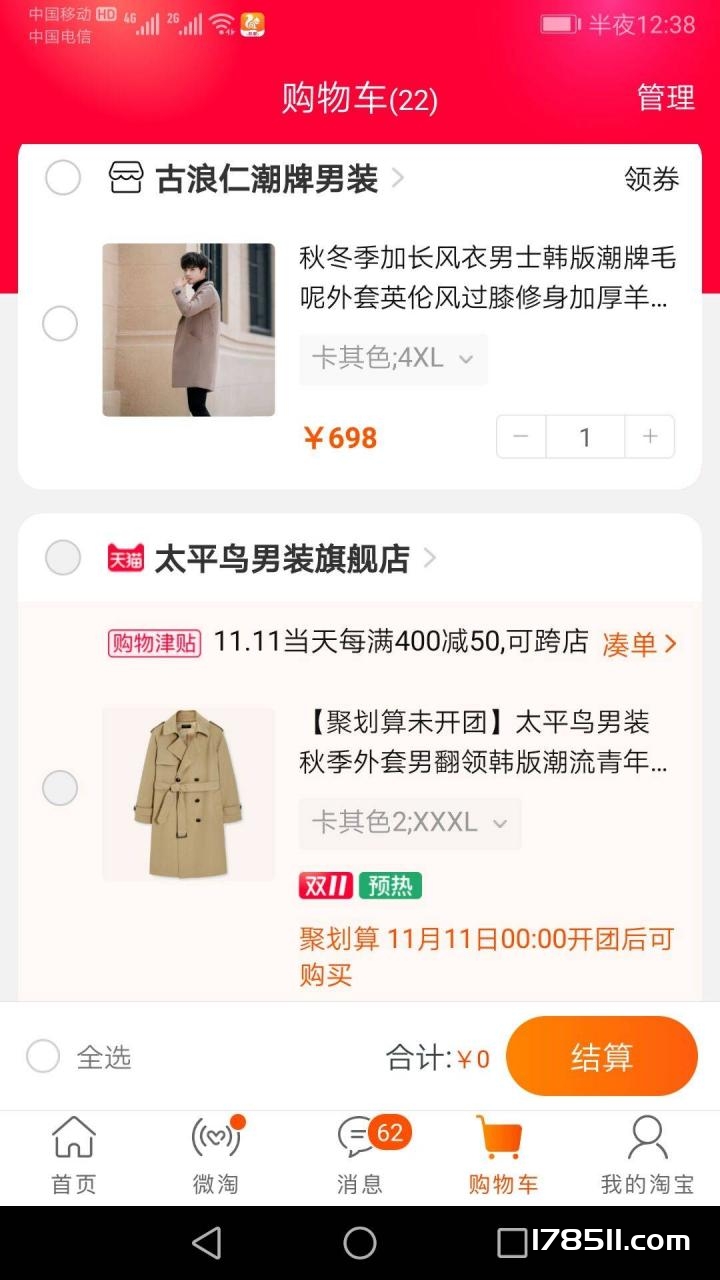Image resolution: width=720 pixels, height=1280 pixels.
Task: Open the long wool coat product image
Action: click(188, 330)
